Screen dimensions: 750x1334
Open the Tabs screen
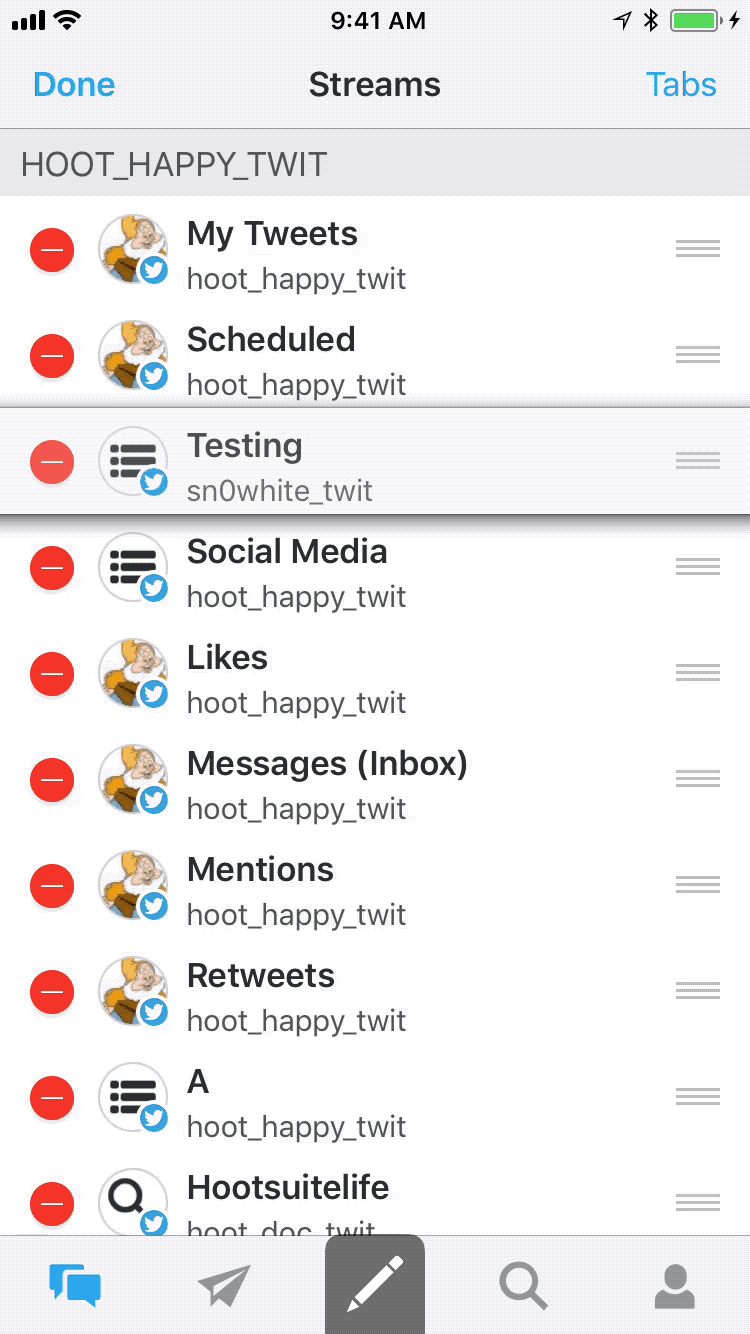pyautogui.click(x=681, y=84)
